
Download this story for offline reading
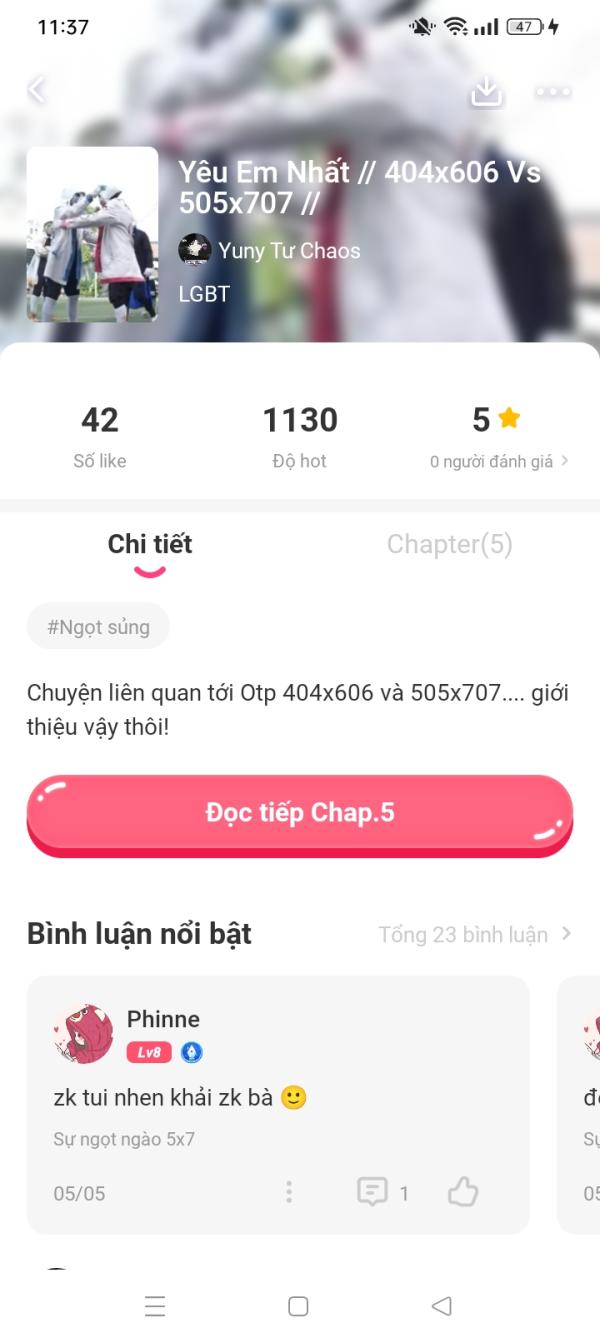[x=486, y=92]
